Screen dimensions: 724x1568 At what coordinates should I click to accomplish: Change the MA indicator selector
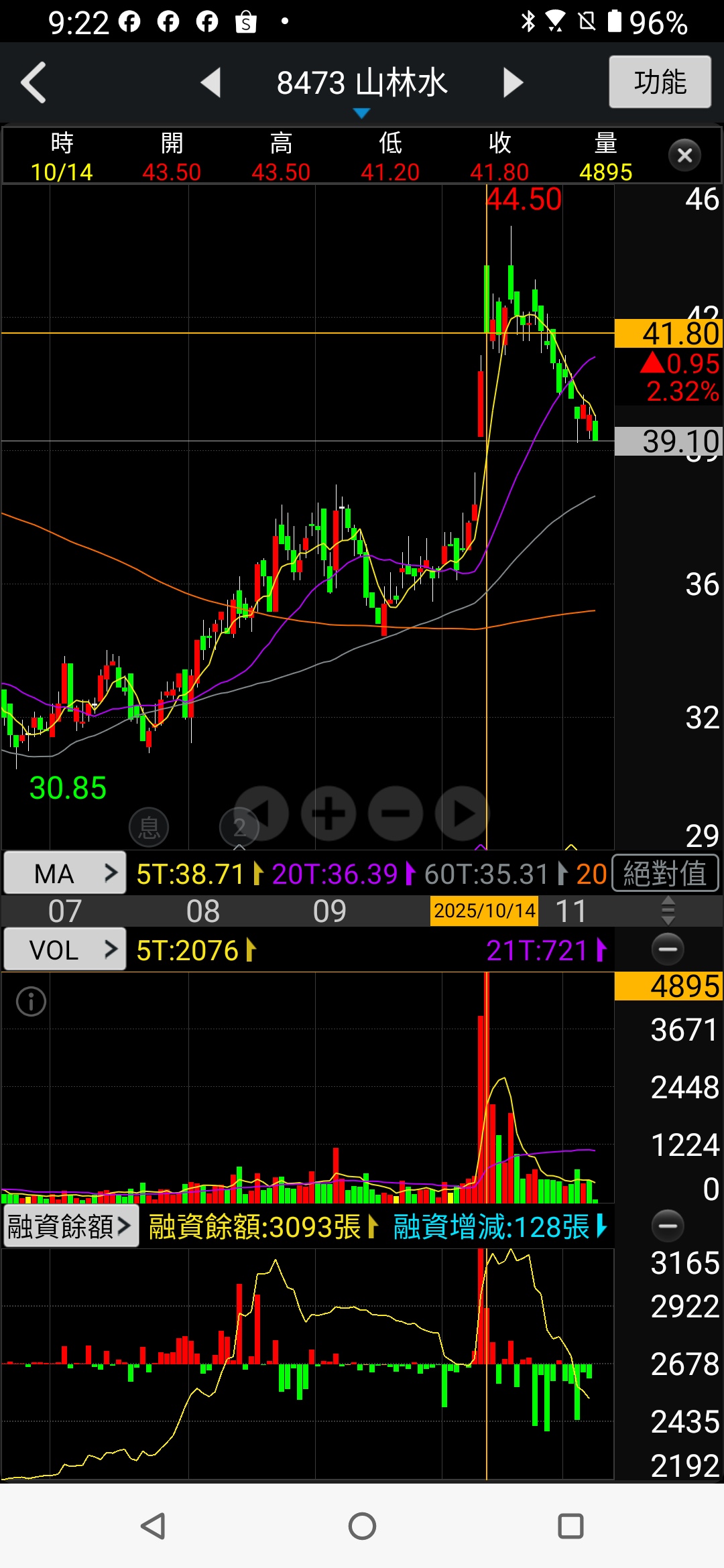64,873
